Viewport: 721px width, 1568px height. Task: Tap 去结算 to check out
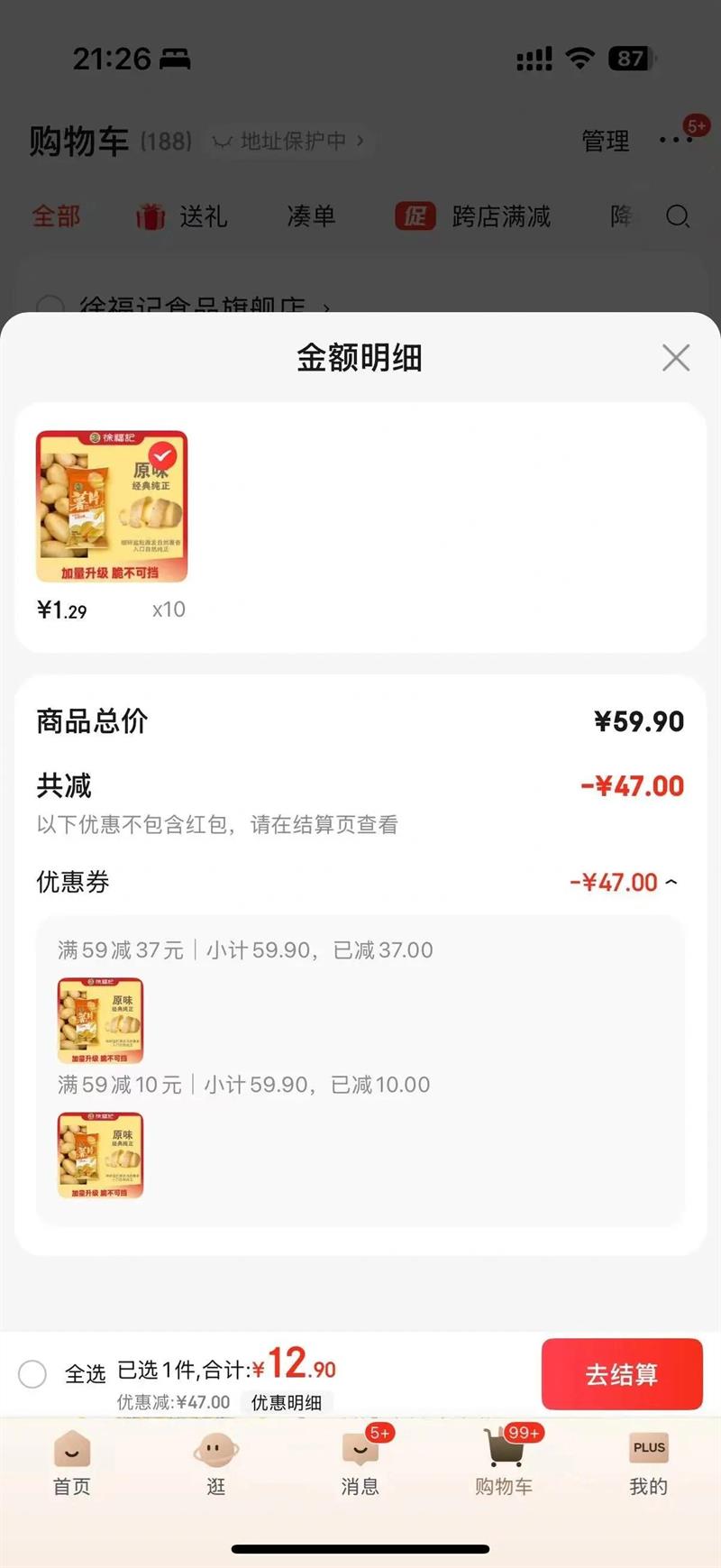tap(621, 1374)
